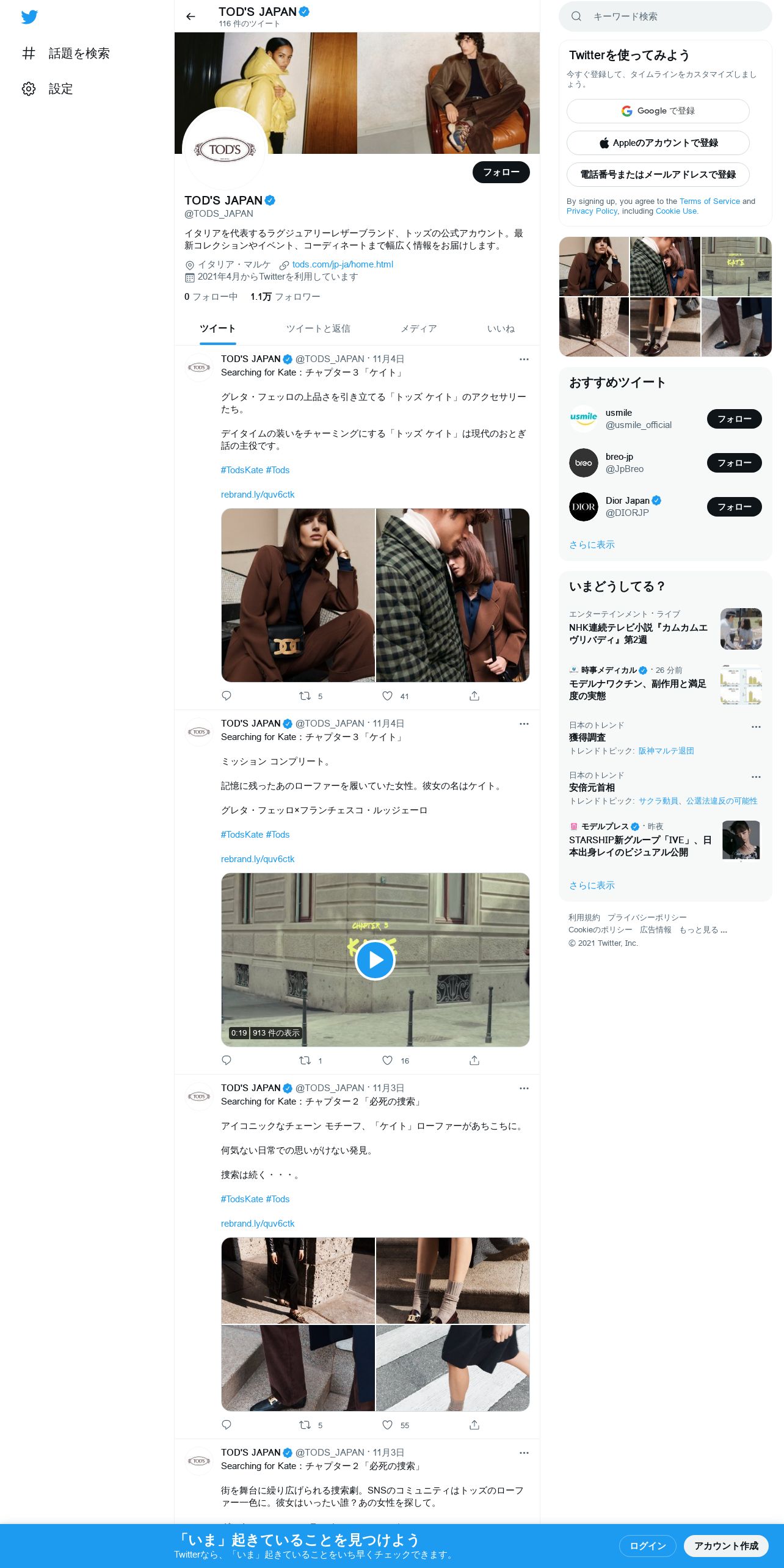Image resolution: width=784 pixels, height=1568 pixels.
Task: Switch to the ツイートと返信 tab
Action: point(318,328)
